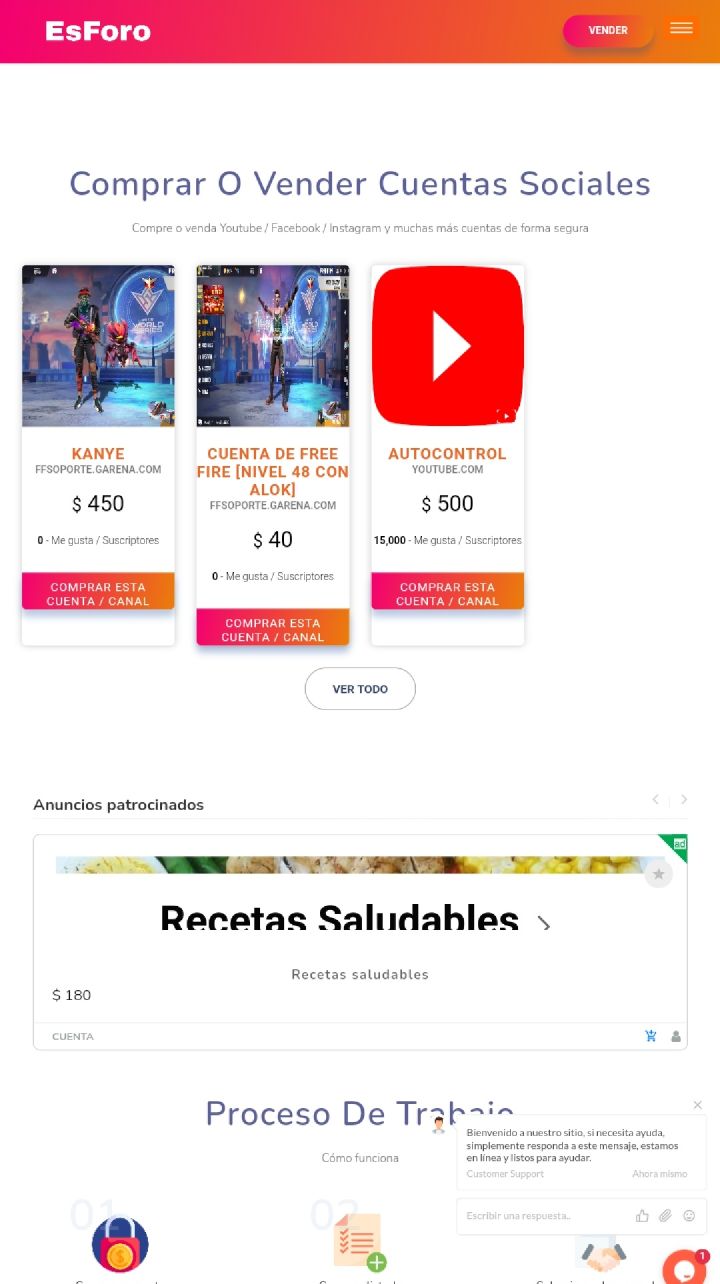This screenshot has width=720, height=1284.
Task: Focus the 'Escribir una respuesta' field
Action: 545,1216
